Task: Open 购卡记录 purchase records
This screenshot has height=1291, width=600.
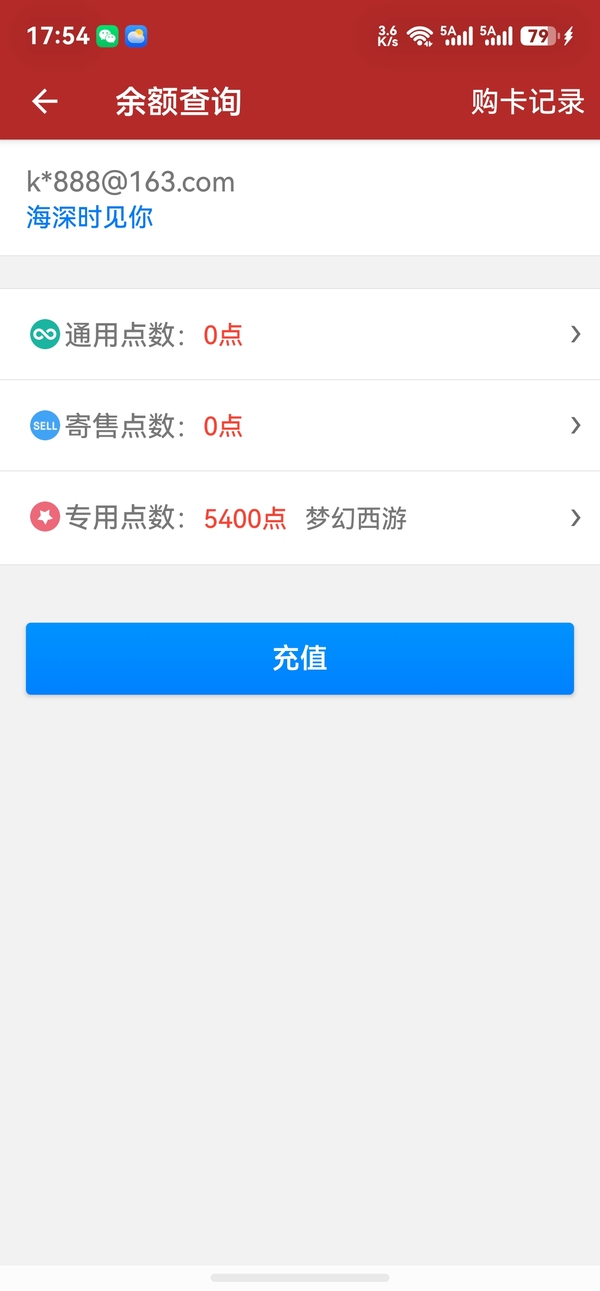Action: [528, 101]
